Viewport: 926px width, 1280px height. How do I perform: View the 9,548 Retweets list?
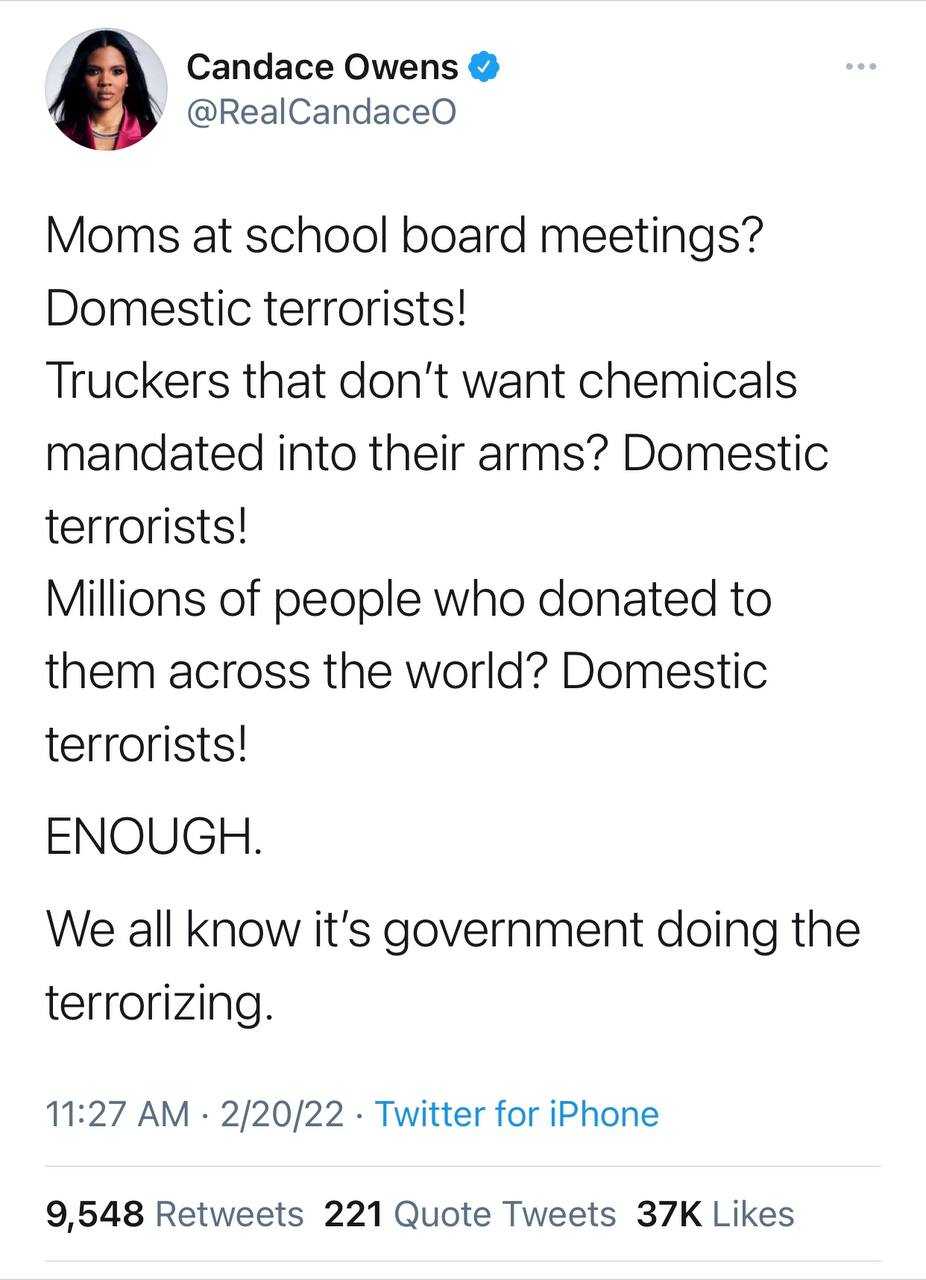coord(175,1214)
